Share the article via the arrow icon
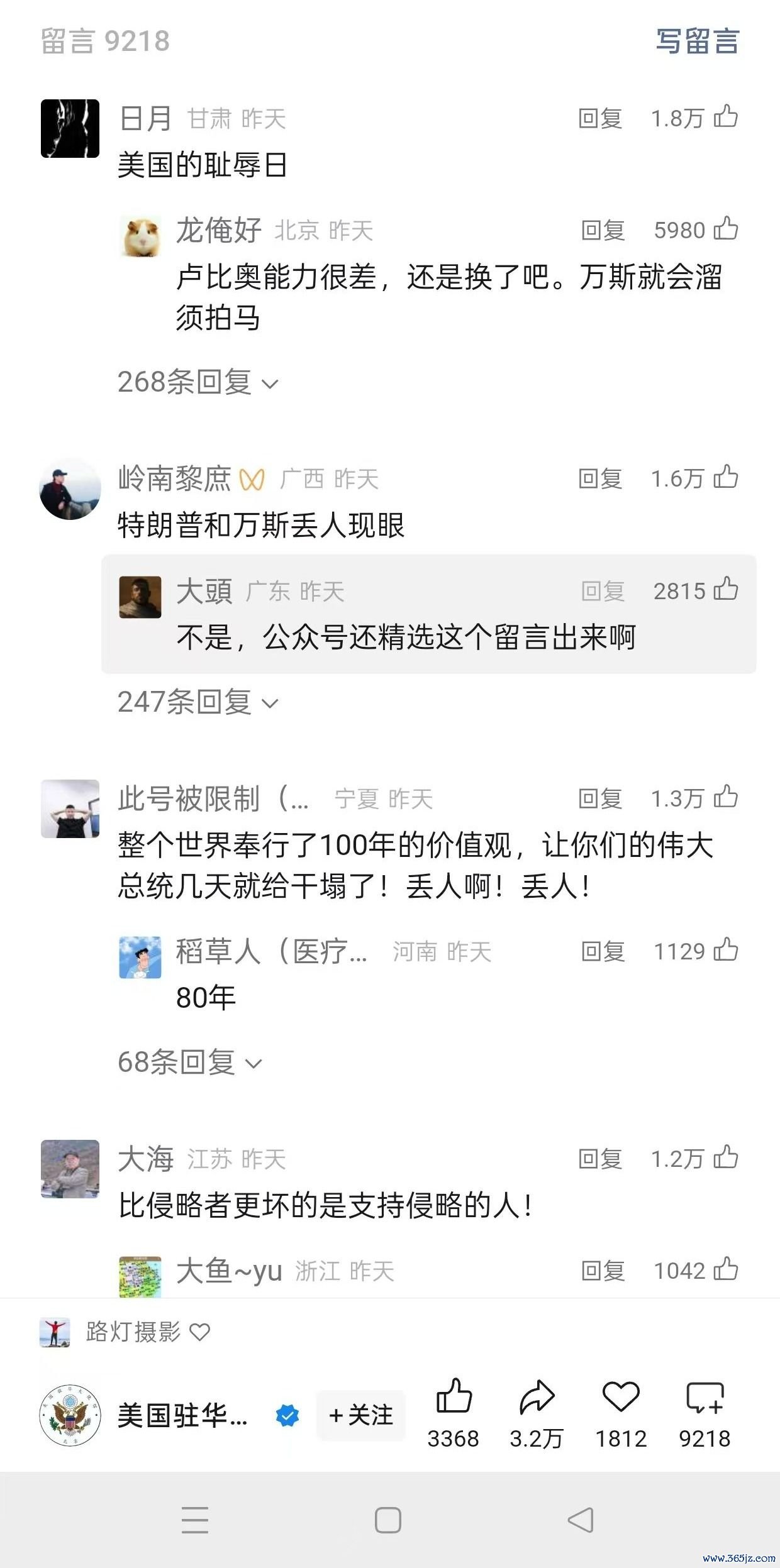Image resolution: width=780 pixels, height=1568 pixels. tap(537, 1398)
